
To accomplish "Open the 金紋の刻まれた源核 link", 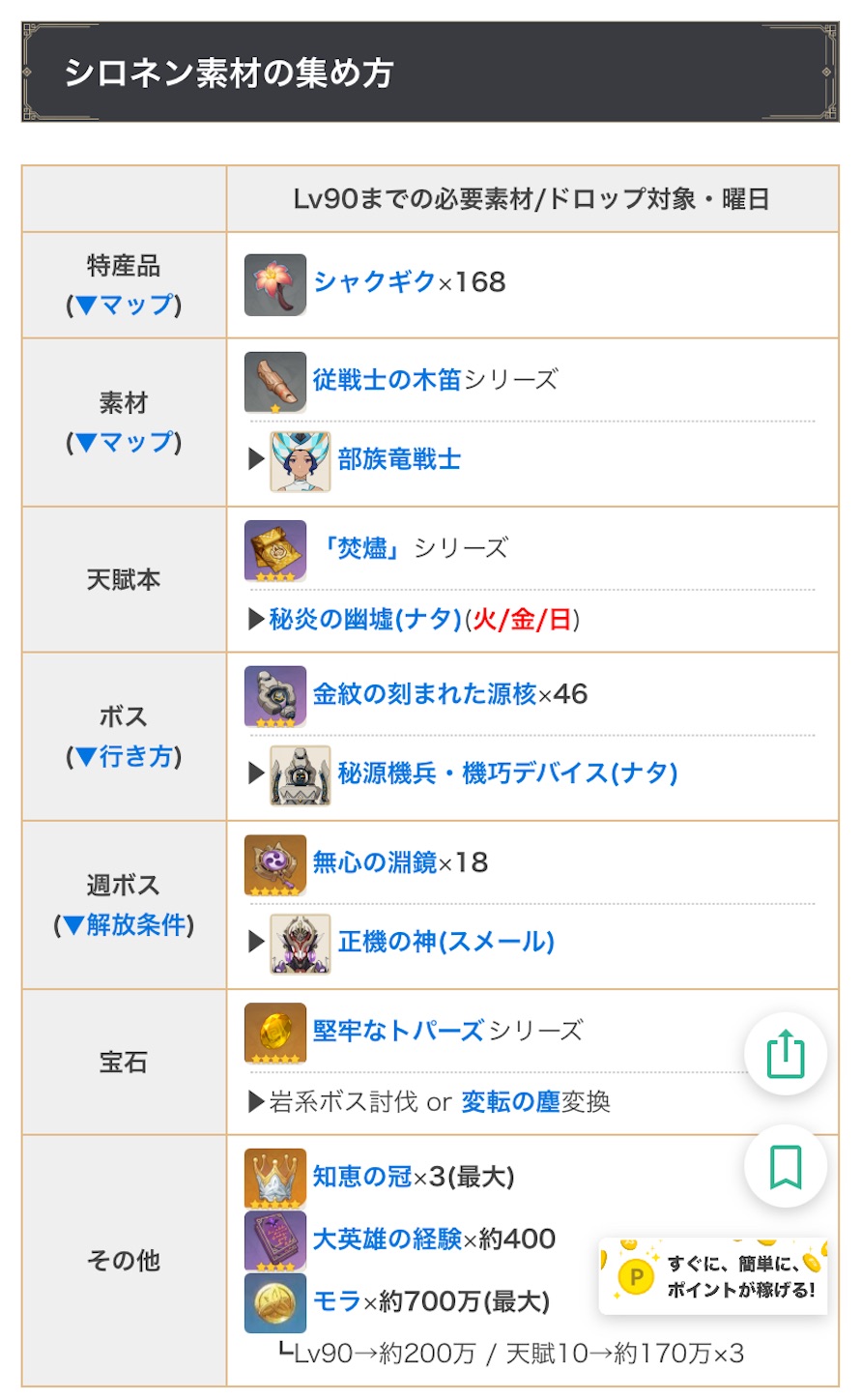I will 424,694.
